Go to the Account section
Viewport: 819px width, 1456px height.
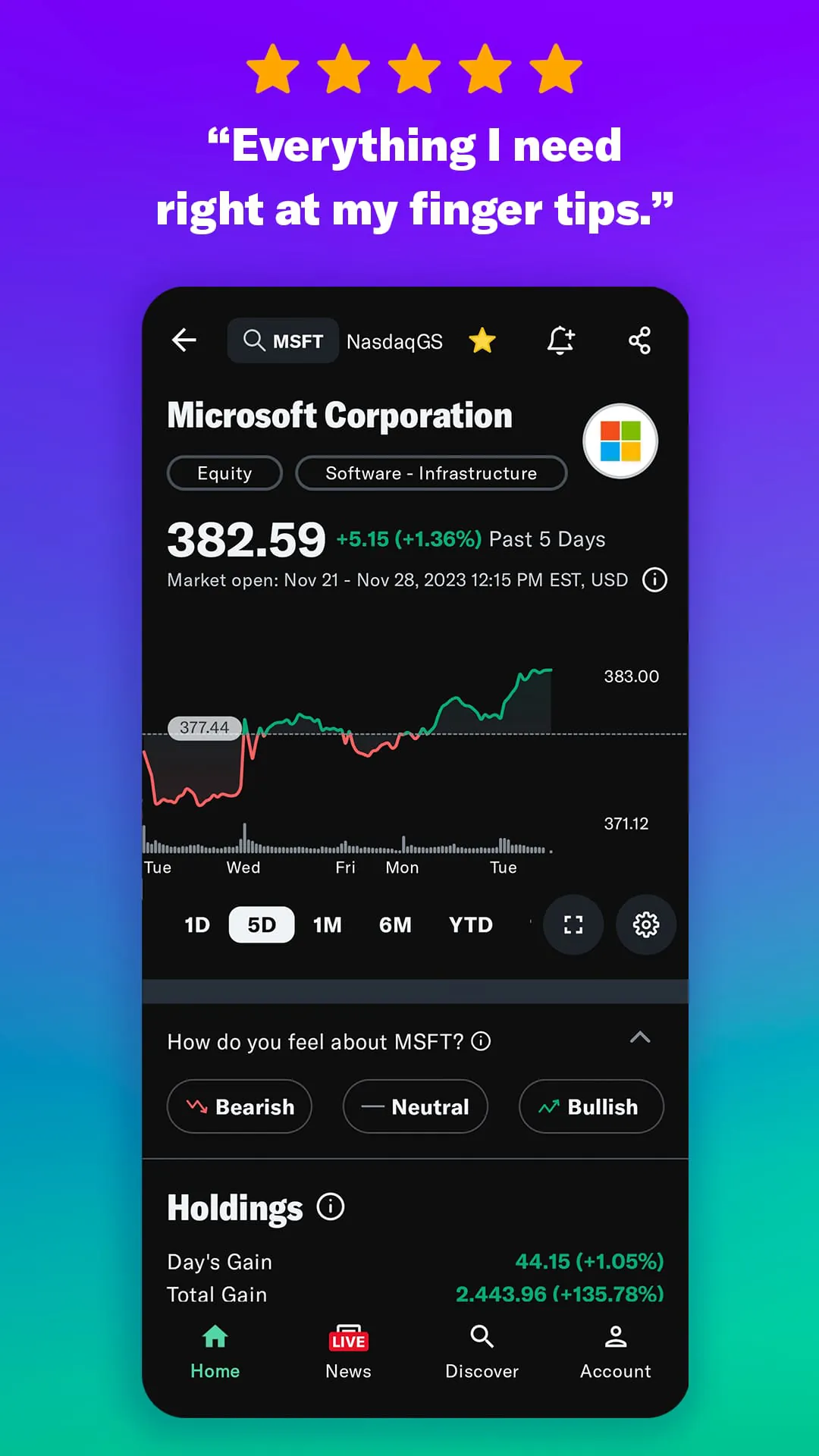(x=615, y=1354)
